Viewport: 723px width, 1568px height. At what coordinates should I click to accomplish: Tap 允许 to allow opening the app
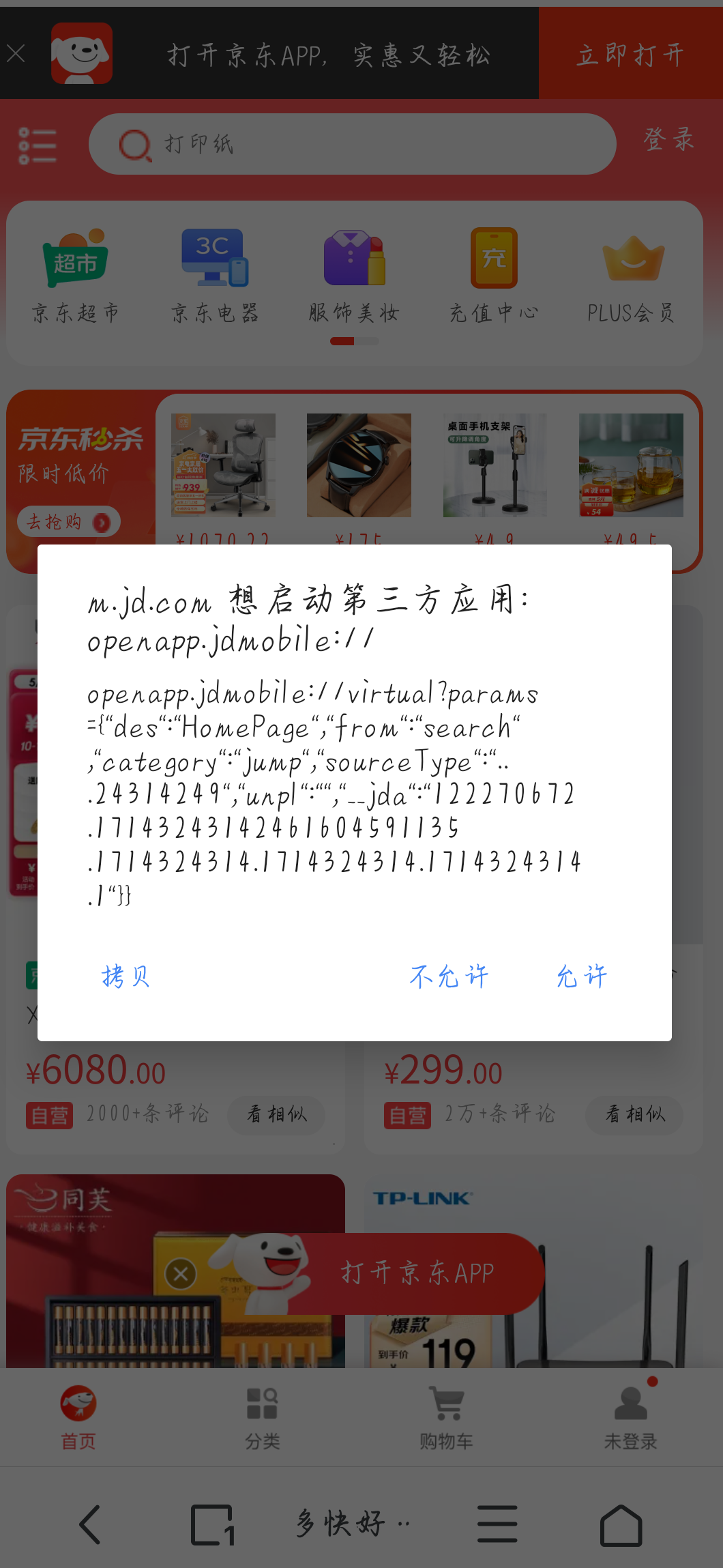pos(581,976)
